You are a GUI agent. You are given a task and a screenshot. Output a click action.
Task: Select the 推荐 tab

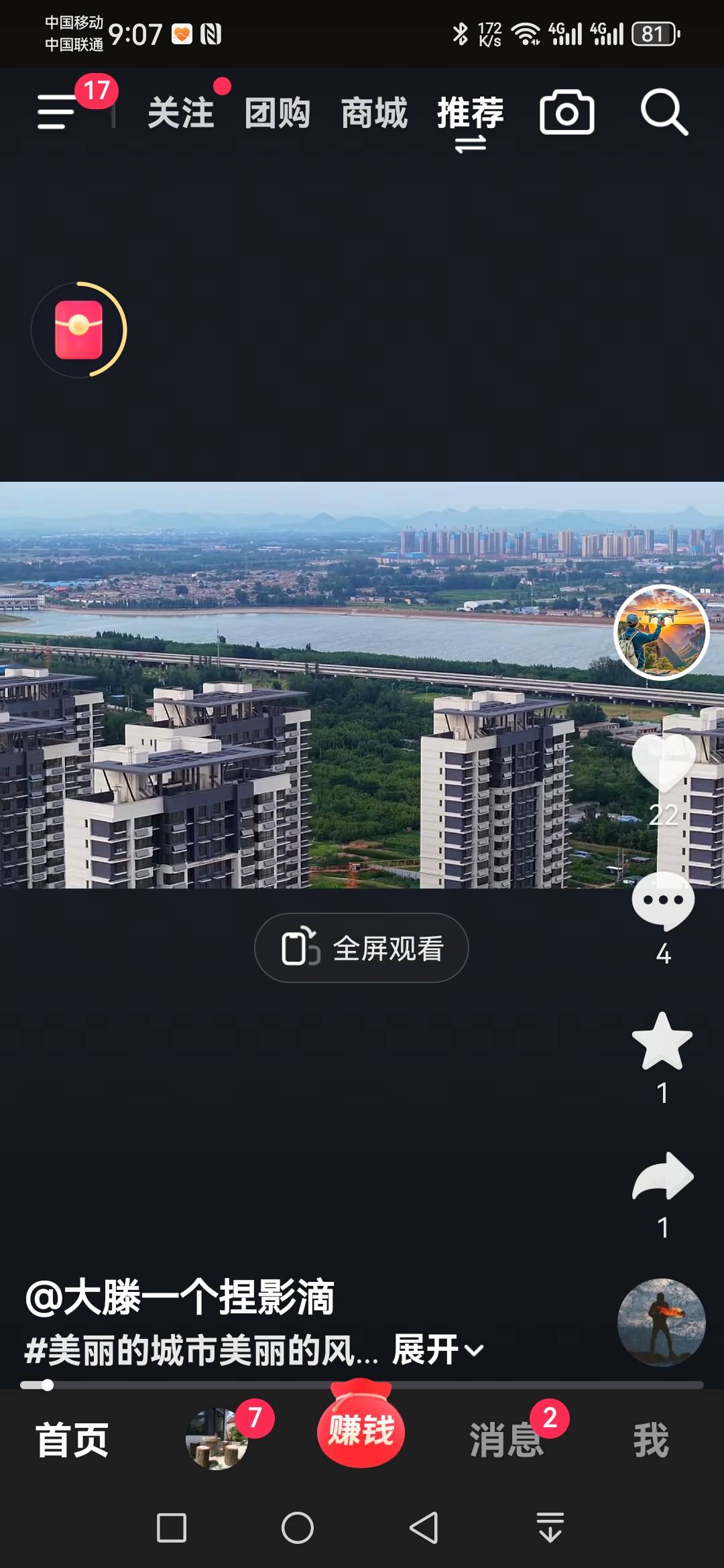[471, 113]
